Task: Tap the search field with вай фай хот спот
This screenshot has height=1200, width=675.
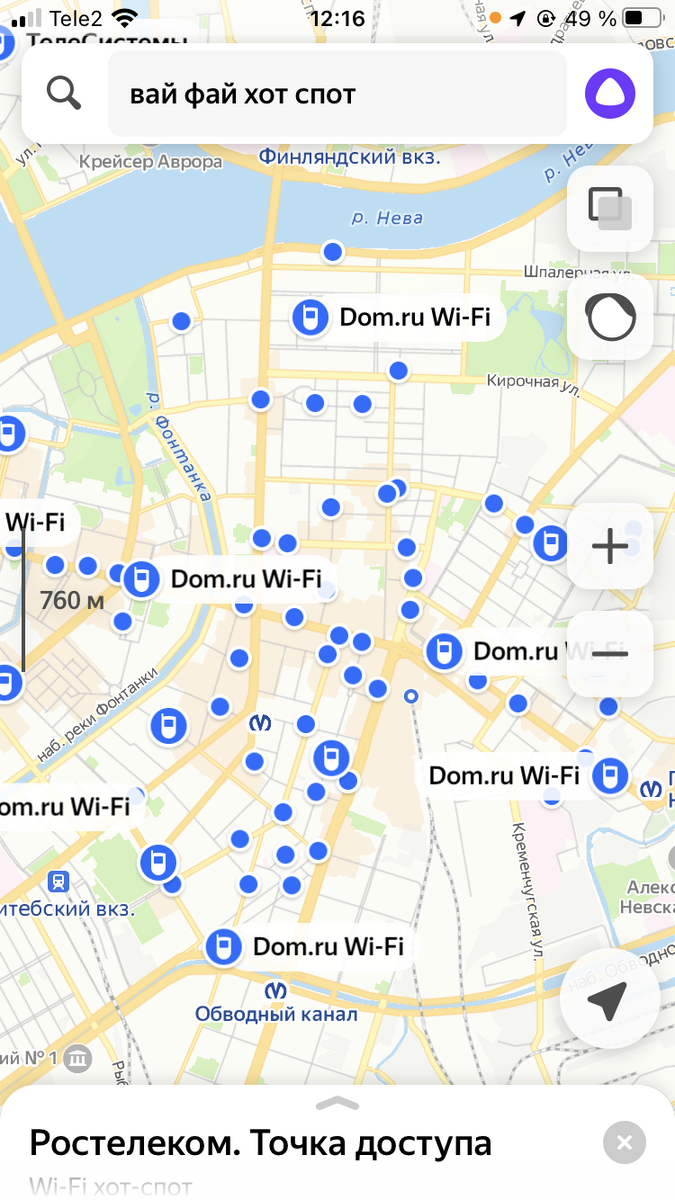Action: click(337, 95)
